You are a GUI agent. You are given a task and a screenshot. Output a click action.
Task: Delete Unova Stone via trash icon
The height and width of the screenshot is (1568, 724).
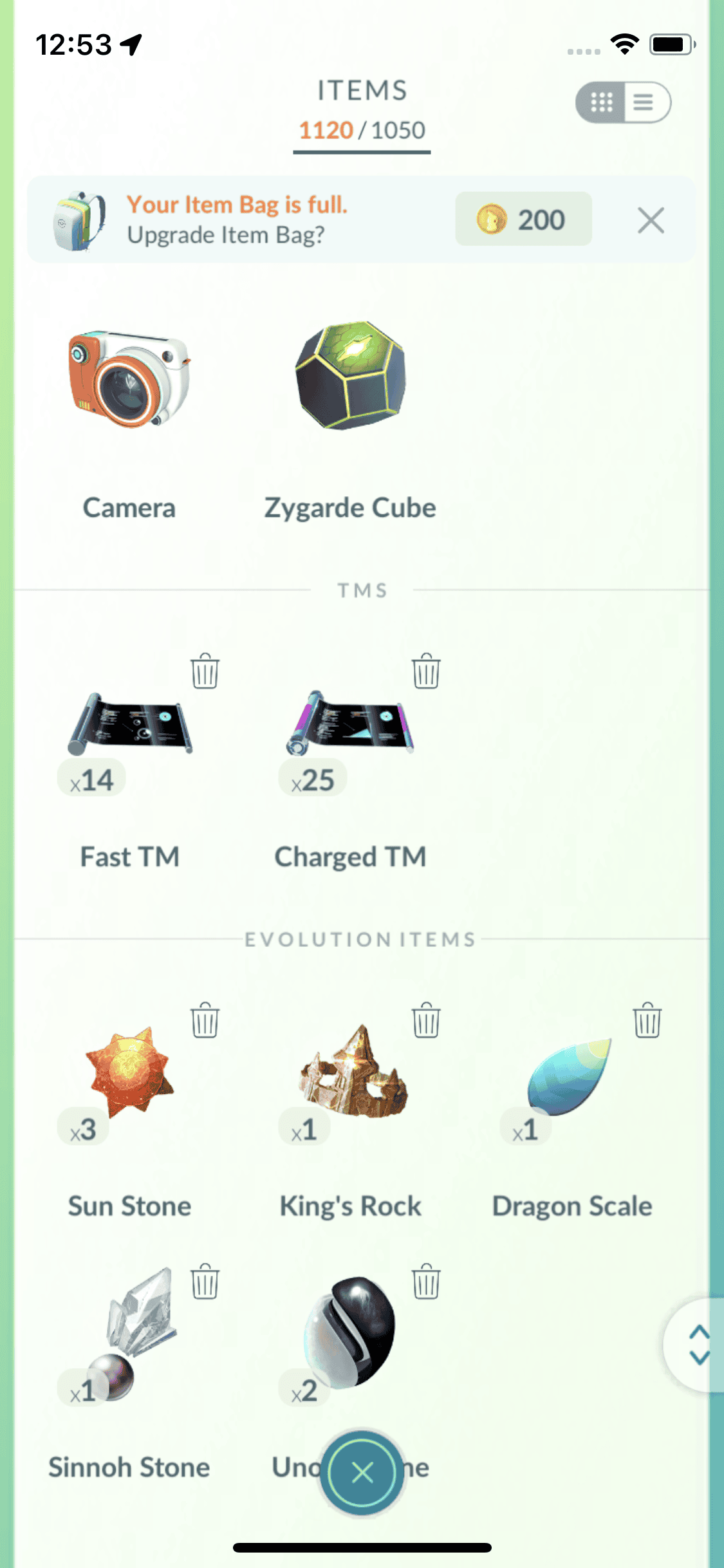pyautogui.click(x=426, y=1282)
